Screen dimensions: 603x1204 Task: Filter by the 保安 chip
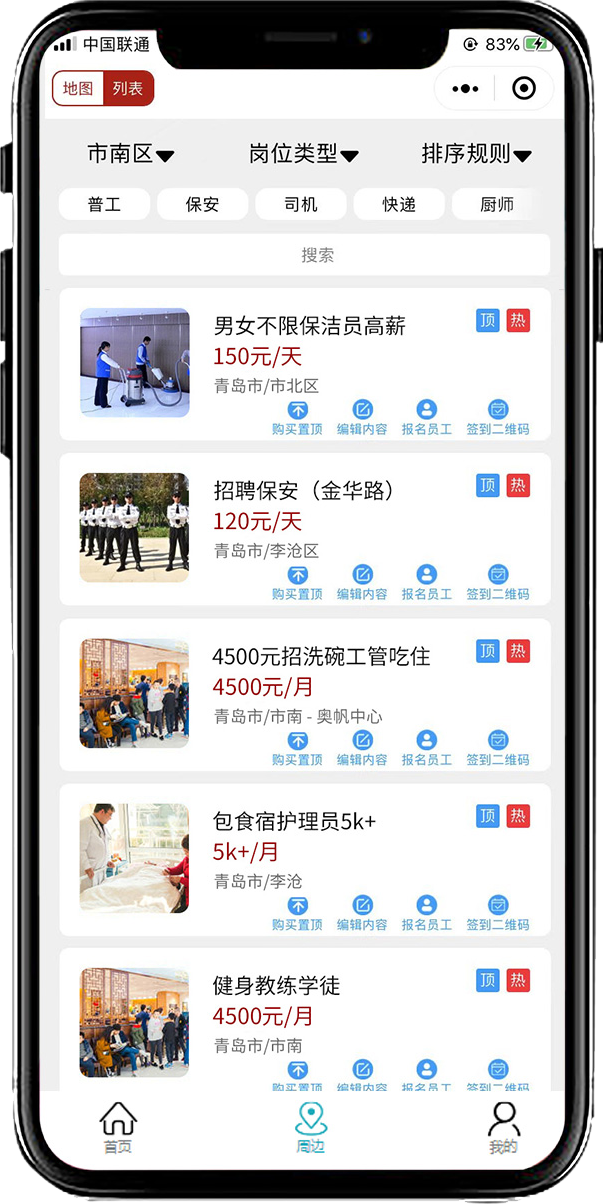[x=202, y=204]
